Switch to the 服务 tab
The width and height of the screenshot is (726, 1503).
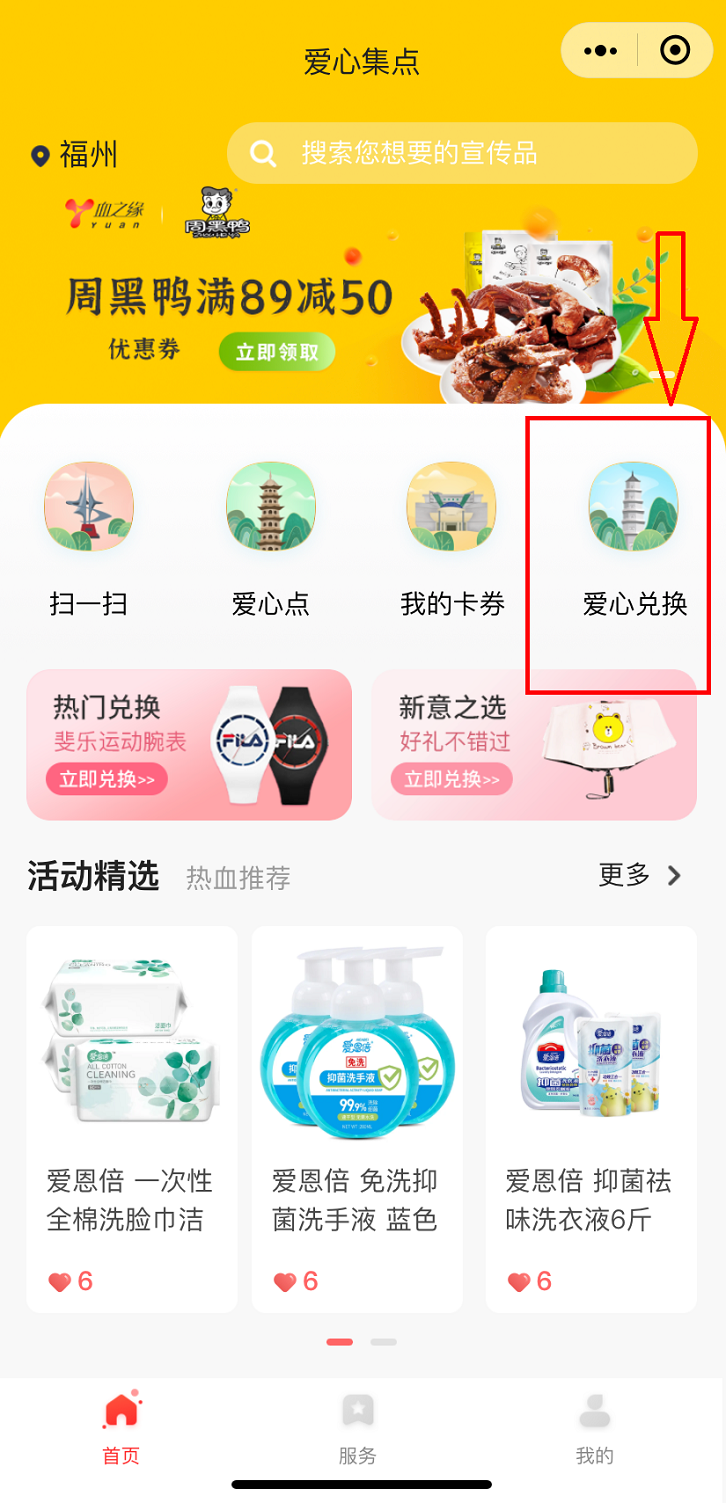tap(358, 1430)
